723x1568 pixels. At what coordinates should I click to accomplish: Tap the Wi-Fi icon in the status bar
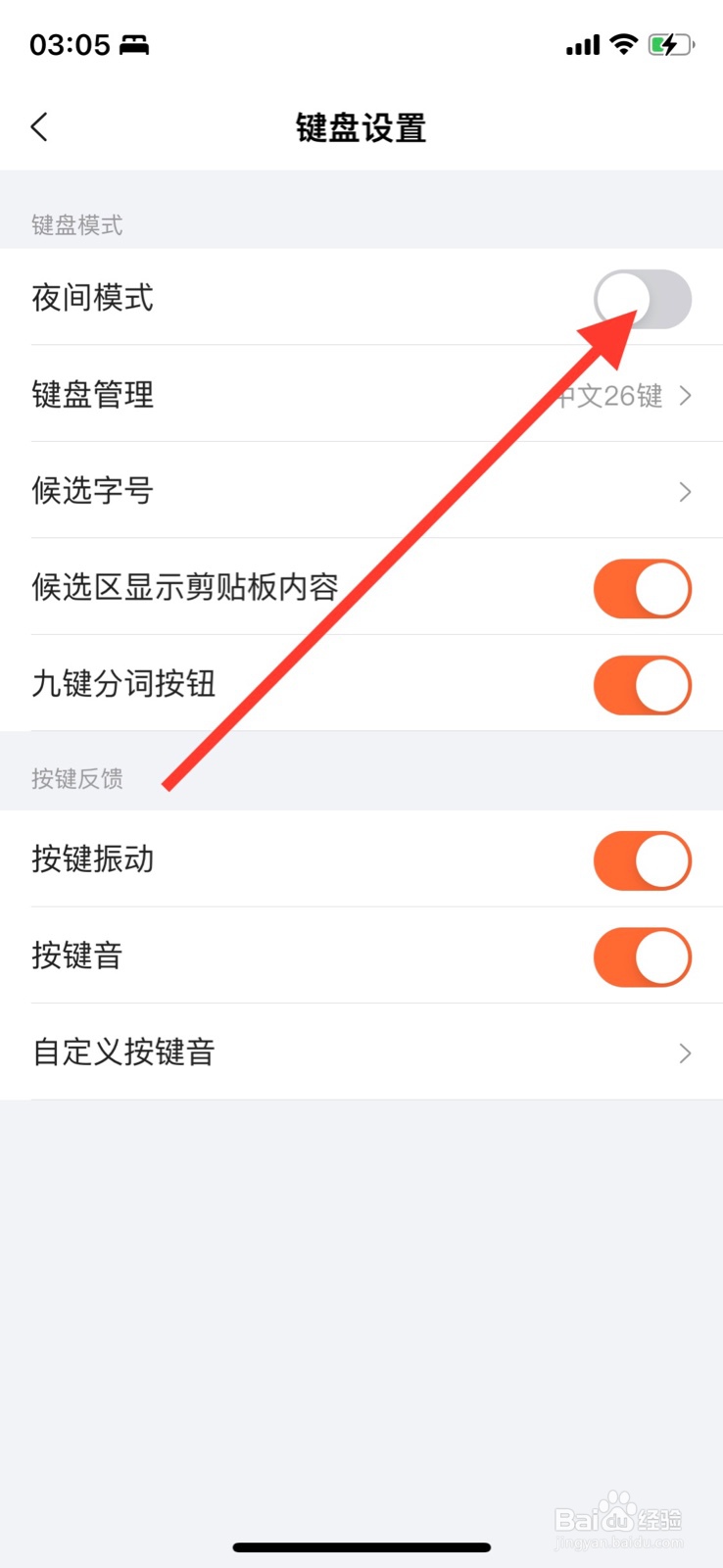click(x=623, y=44)
